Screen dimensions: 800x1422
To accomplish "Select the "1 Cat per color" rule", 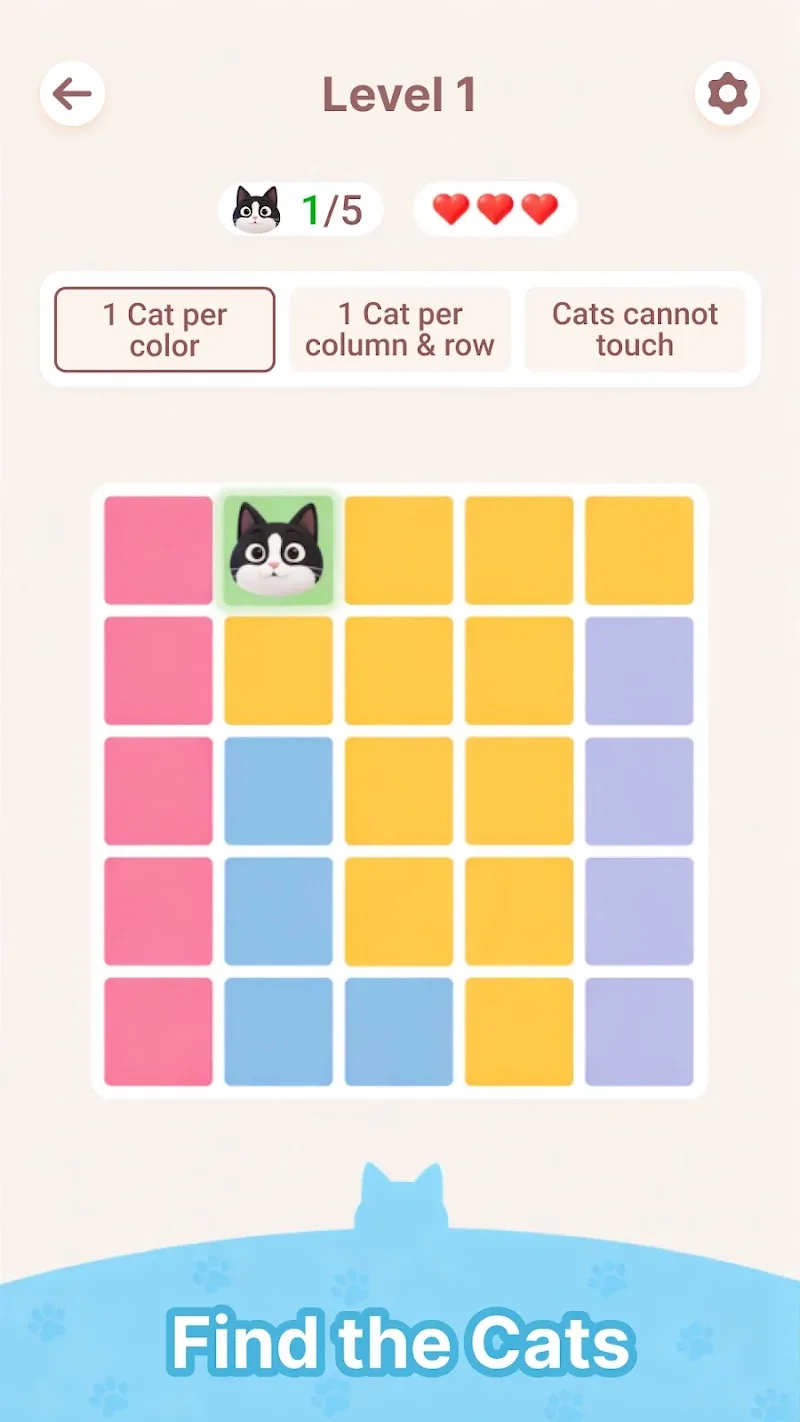I will pyautogui.click(x=165, y=330).
